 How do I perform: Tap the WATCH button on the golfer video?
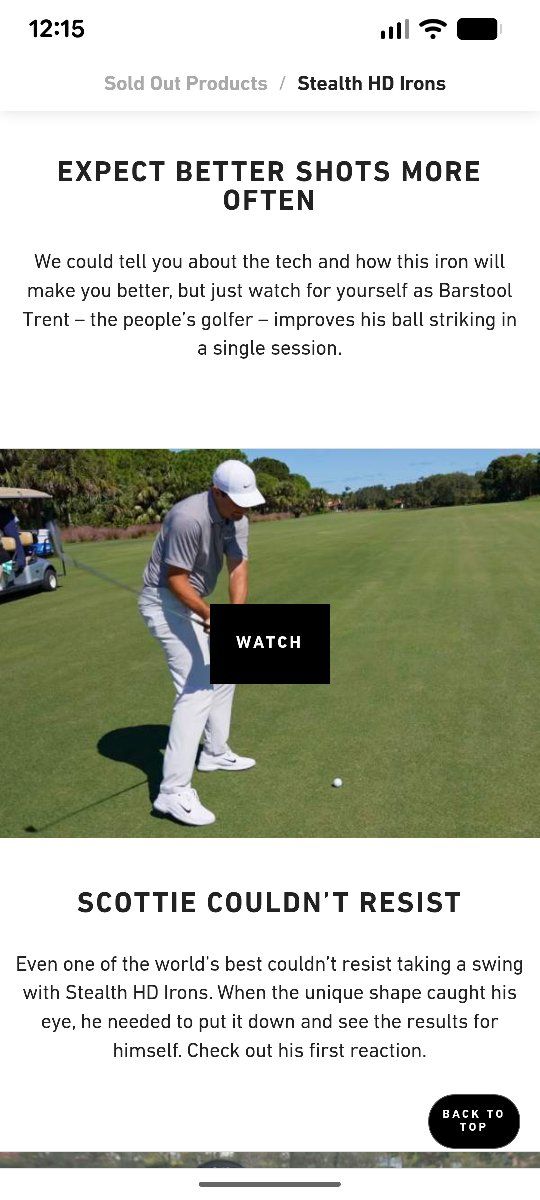(x=270, y=643)
